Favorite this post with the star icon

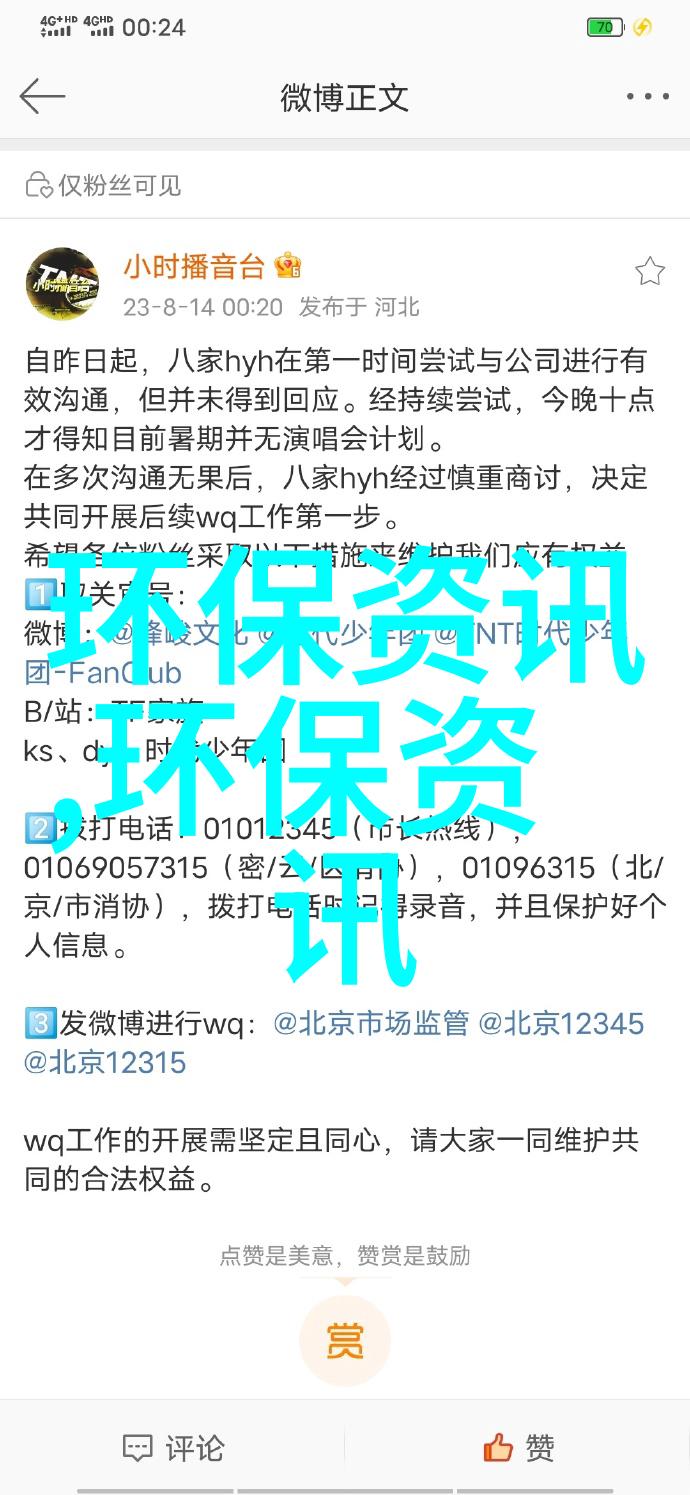tap(649, 271)
